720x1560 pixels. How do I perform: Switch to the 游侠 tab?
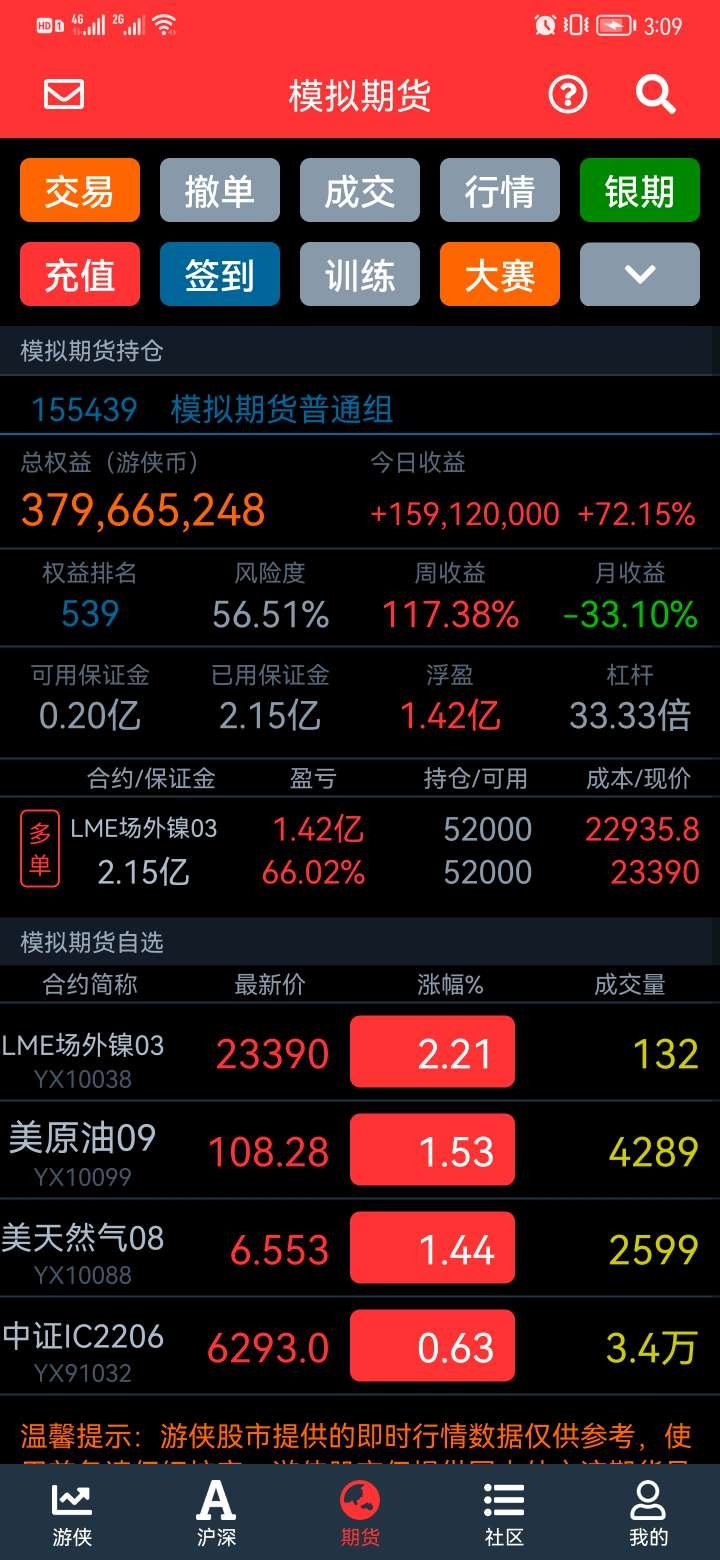point(72,1513)
